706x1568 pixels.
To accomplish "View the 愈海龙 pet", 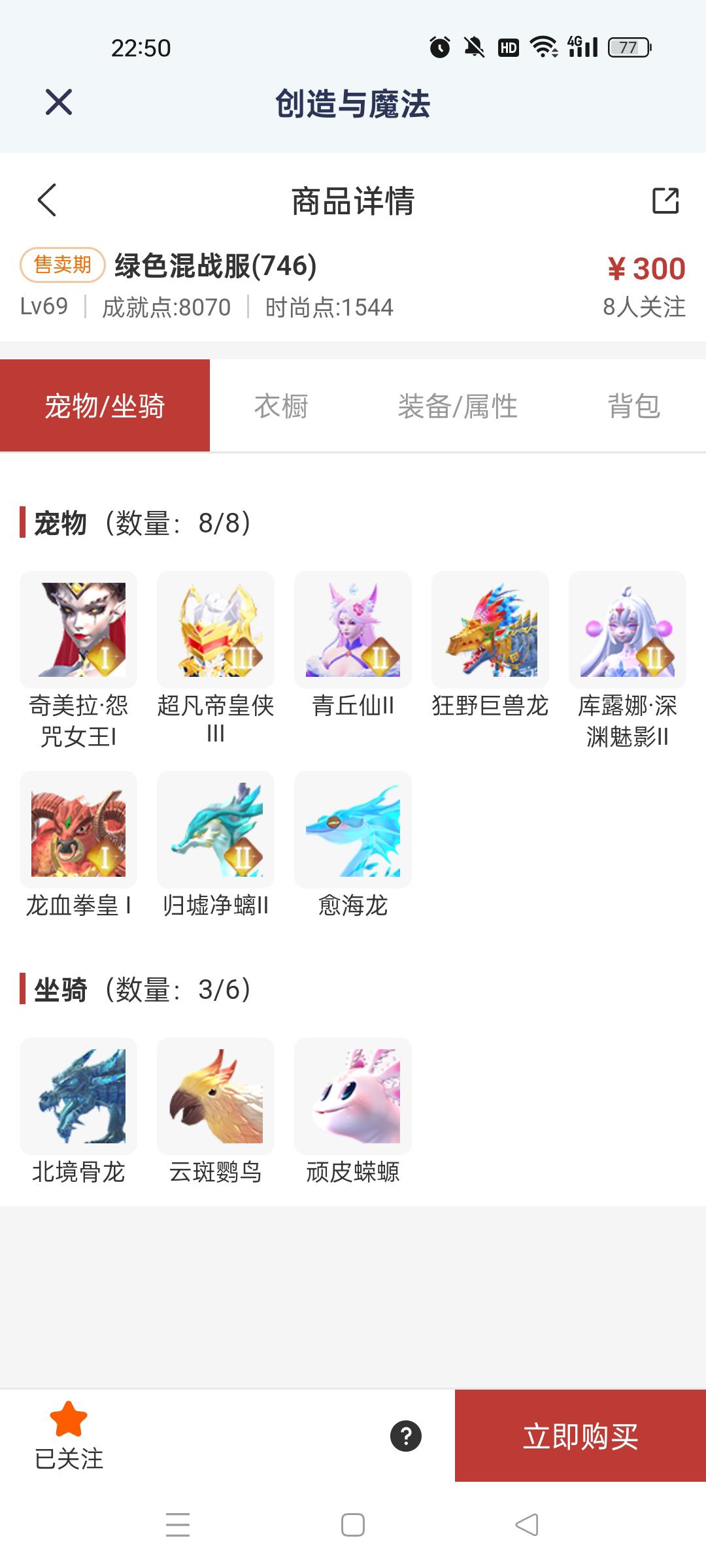I will (x=352, y=828).
